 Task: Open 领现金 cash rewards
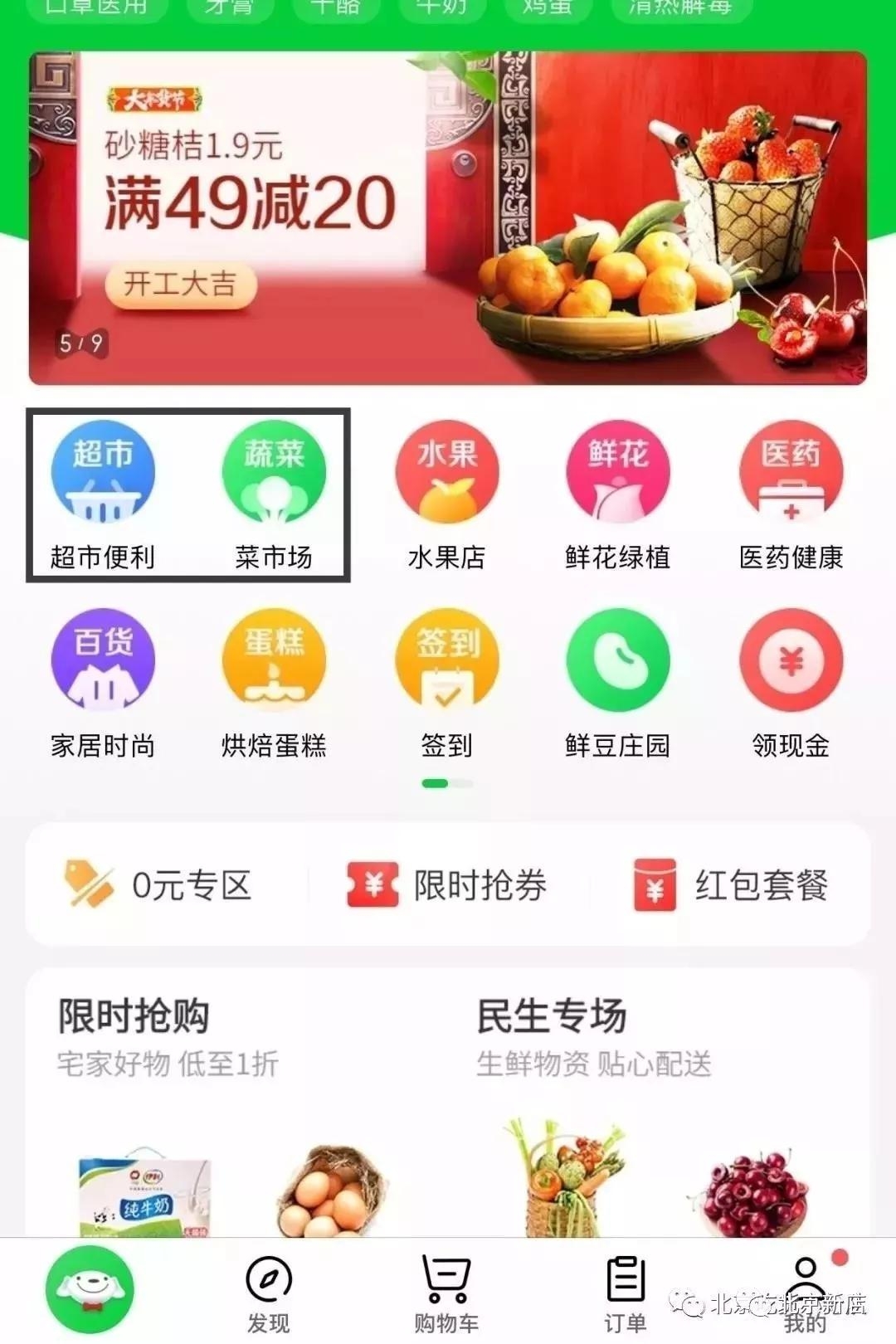pos(791,682)
